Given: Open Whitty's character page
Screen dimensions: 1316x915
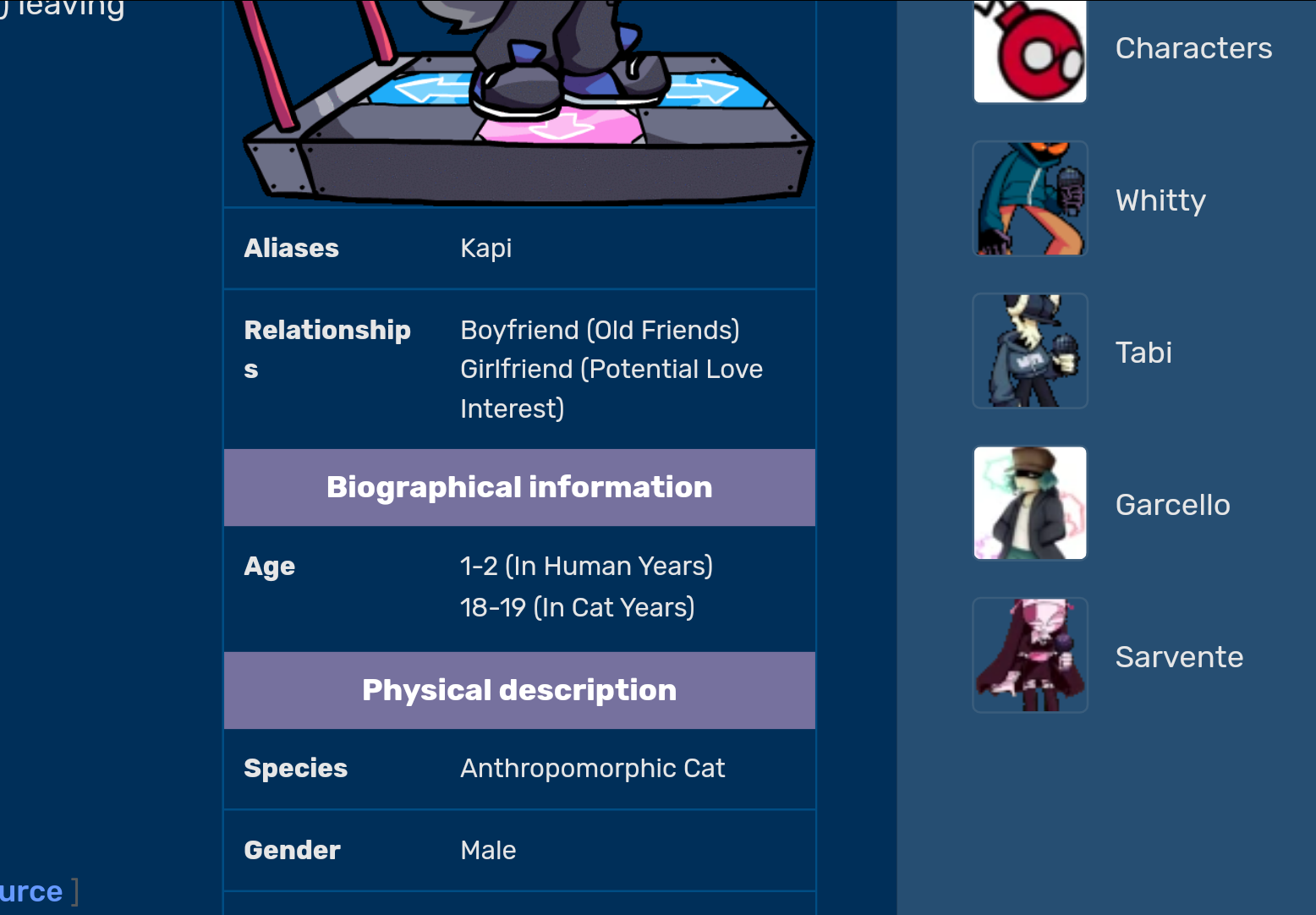Looking at the screenshot, I should [1160, 200].
